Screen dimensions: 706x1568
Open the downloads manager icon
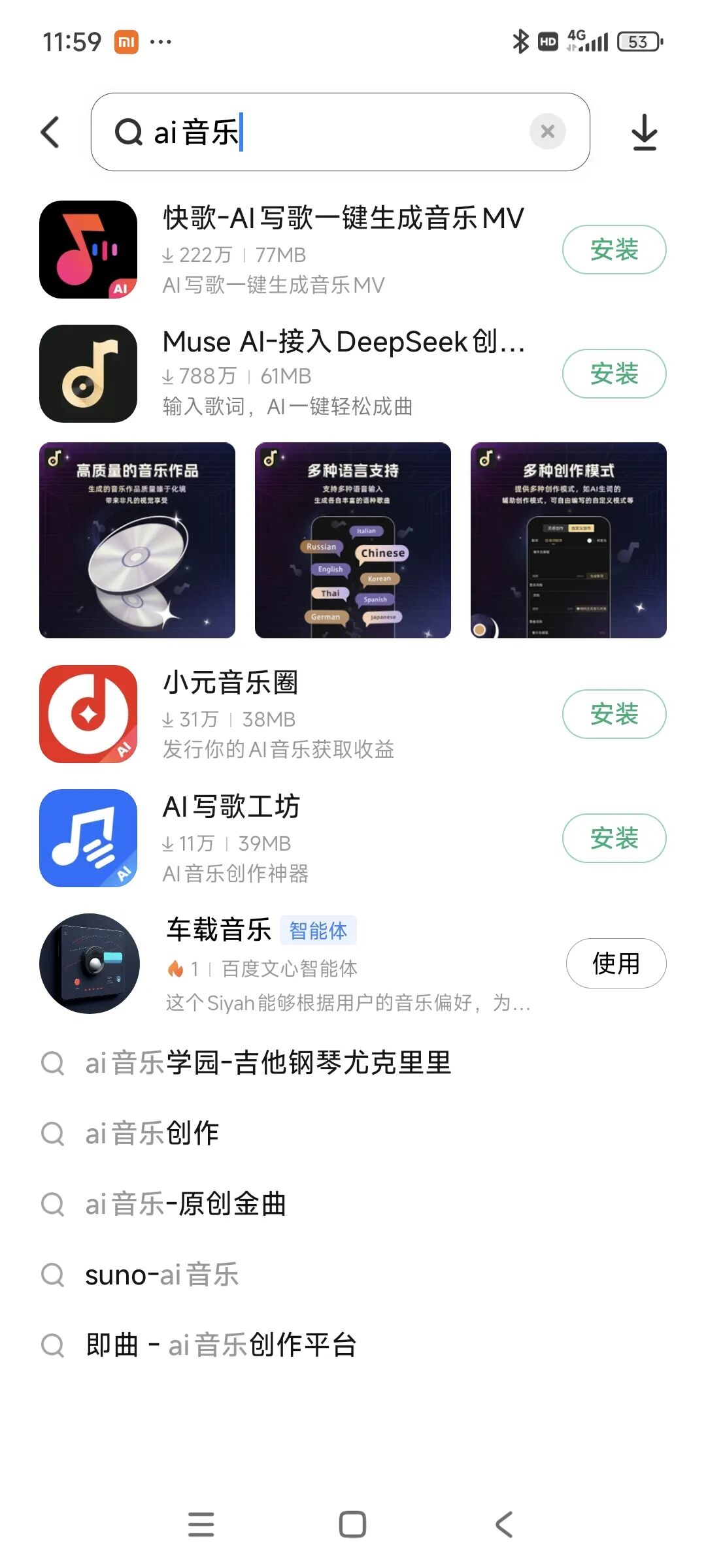pyautogui.click(x=645, y=133)
